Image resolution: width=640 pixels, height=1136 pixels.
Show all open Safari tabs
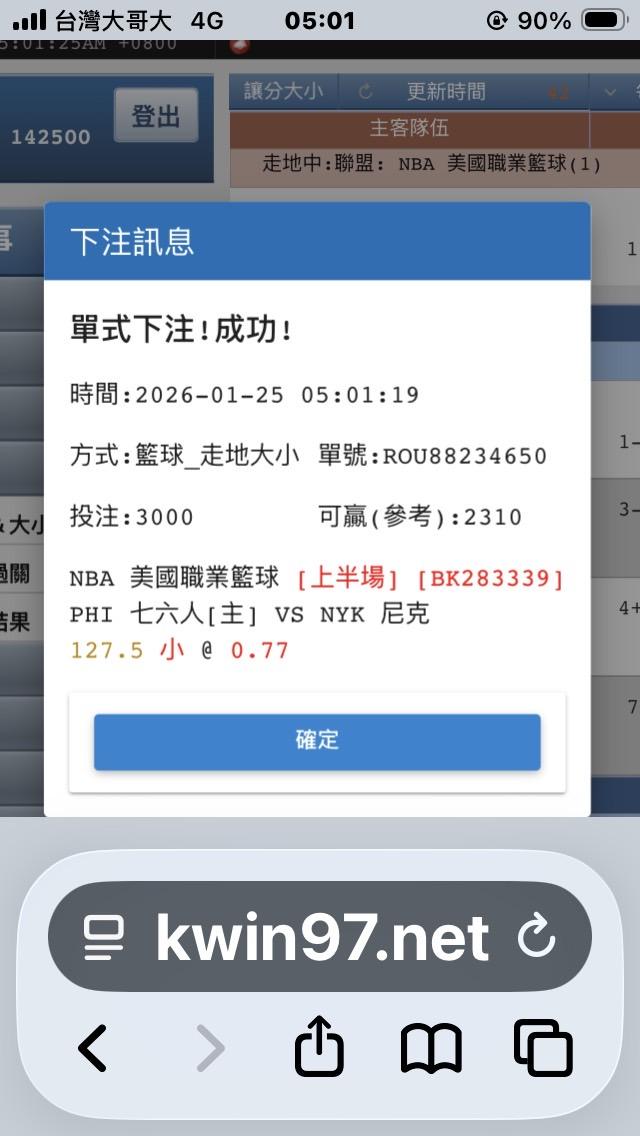point(543,1048)
